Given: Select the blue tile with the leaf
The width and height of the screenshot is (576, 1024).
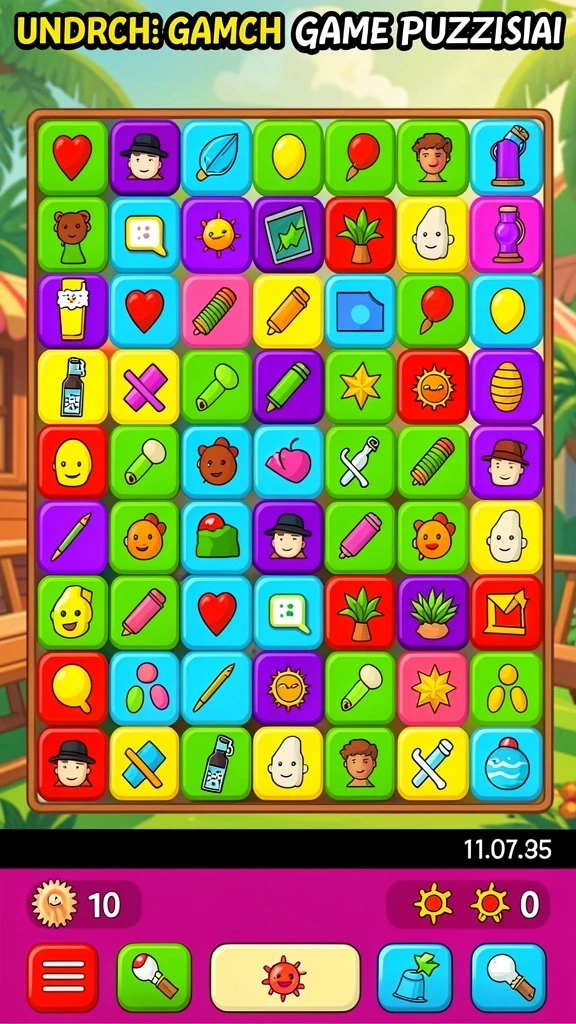Looking at the screenshot, I should pos(217,157).
